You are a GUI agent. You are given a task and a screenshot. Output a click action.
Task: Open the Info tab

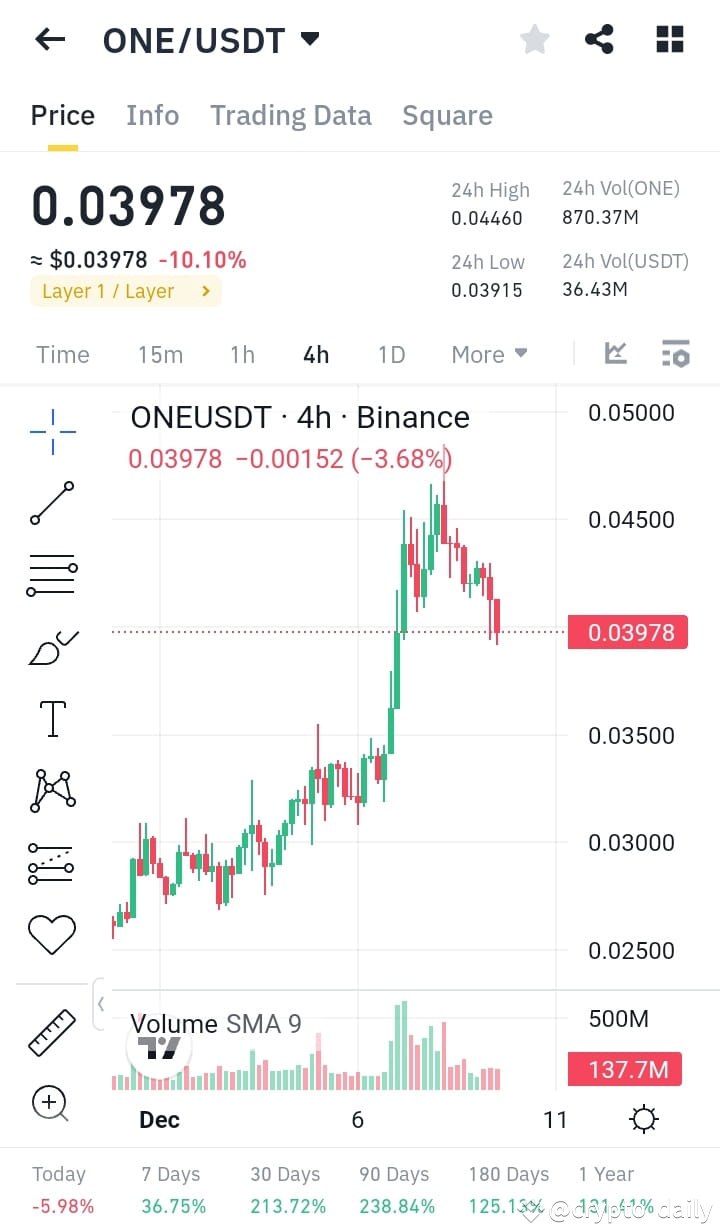(152, 115)
